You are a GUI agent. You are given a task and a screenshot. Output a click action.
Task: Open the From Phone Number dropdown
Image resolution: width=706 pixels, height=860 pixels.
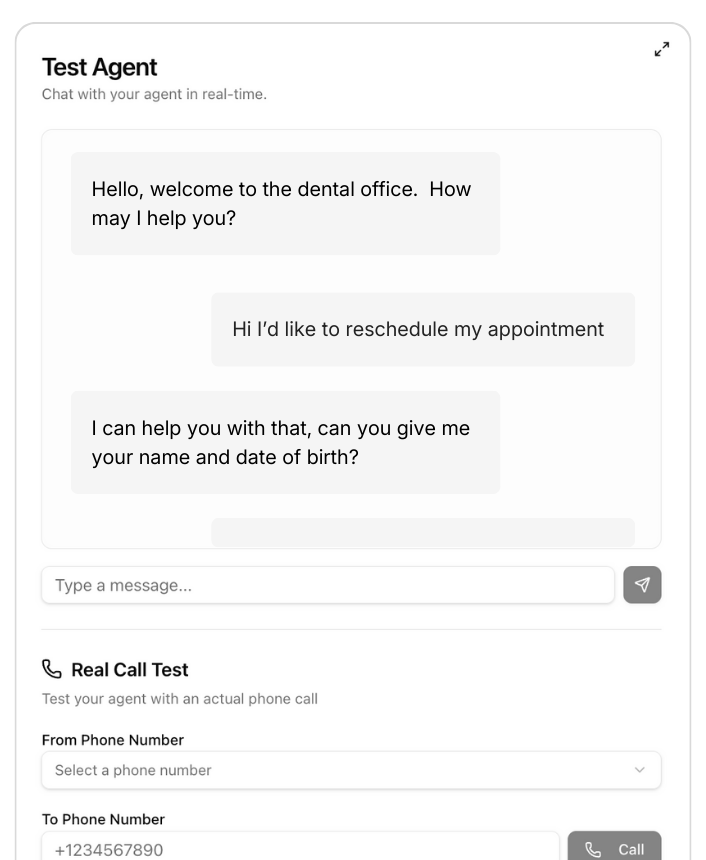pyautogui.click(x=351, y=770)
